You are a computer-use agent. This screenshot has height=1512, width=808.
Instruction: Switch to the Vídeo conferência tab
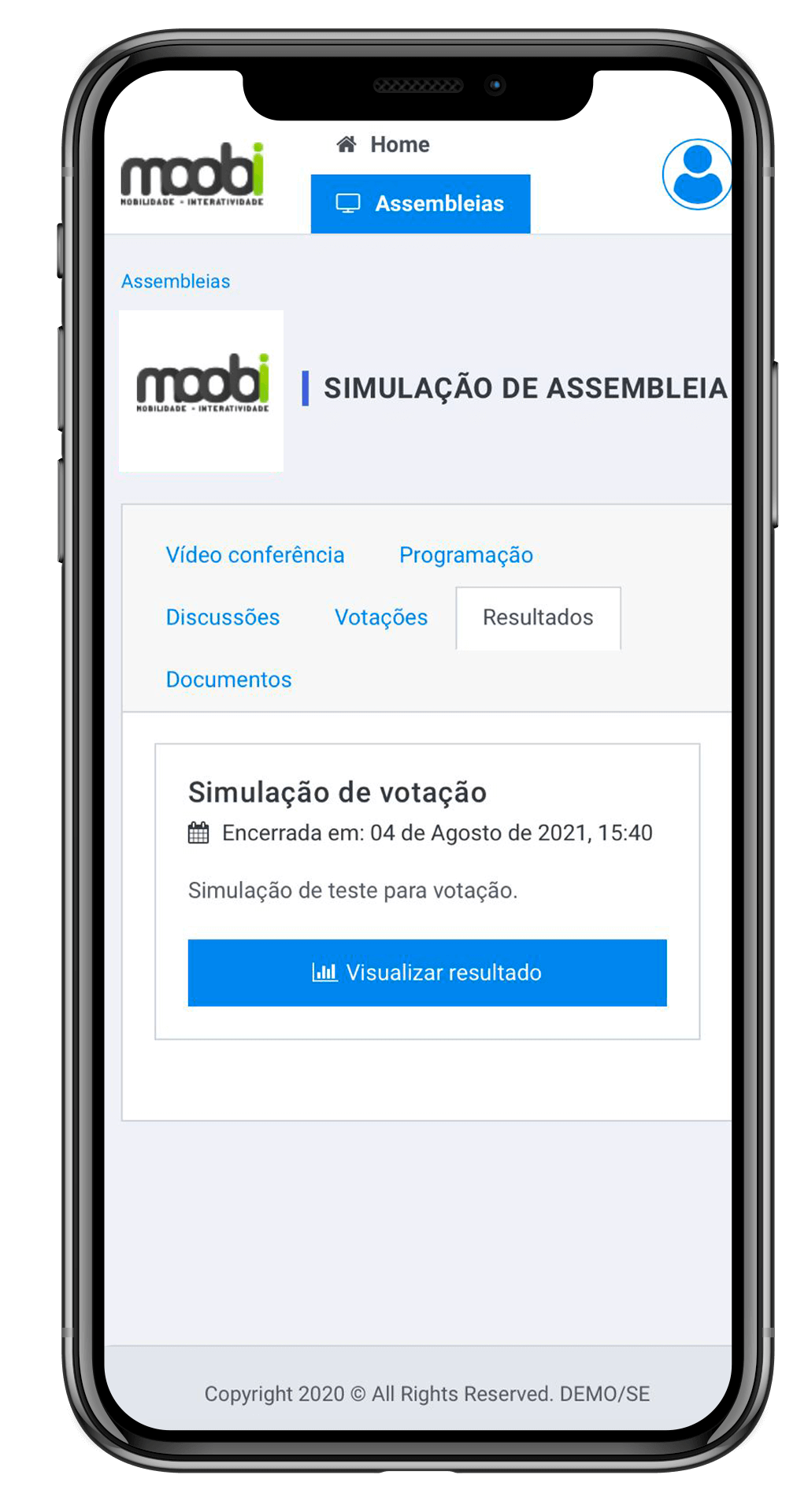[255, 555]
